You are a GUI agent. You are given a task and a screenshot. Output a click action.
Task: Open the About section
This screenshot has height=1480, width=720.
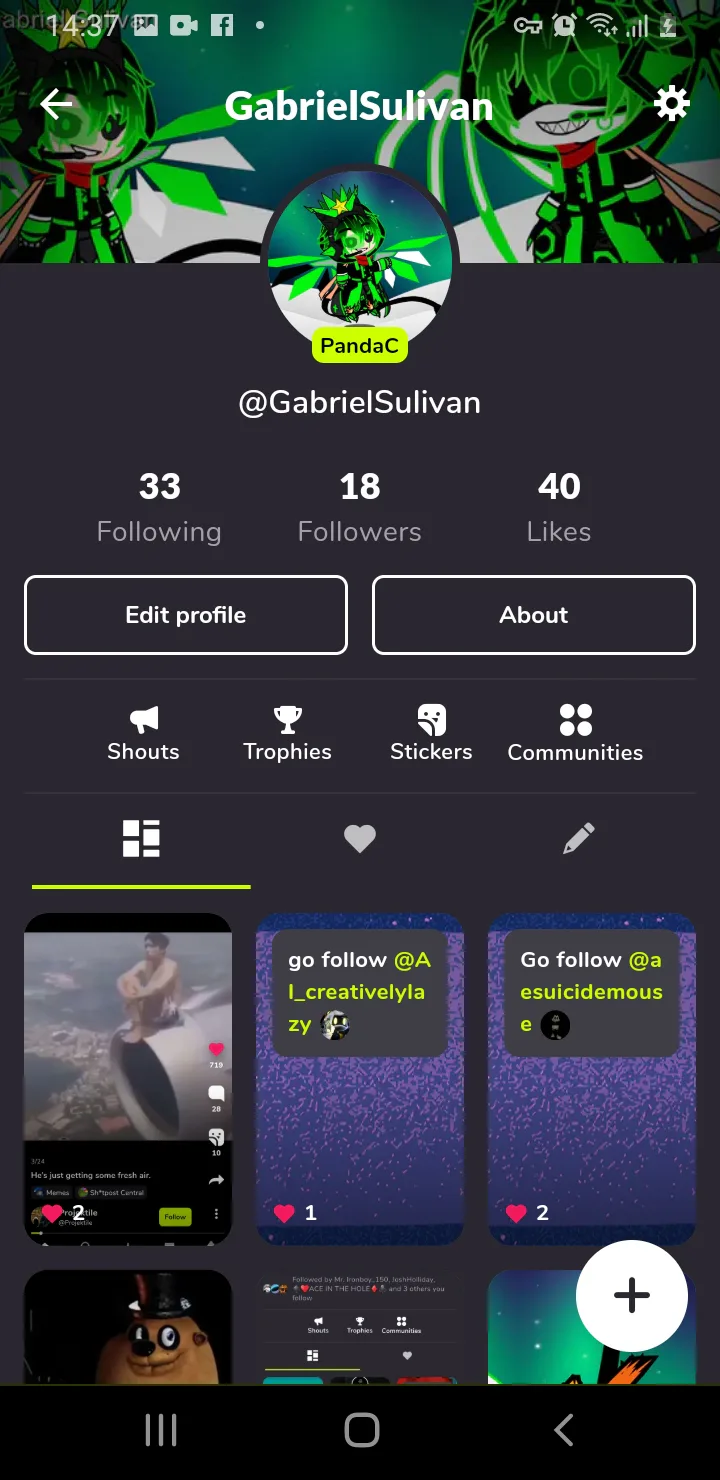(534, 615)
